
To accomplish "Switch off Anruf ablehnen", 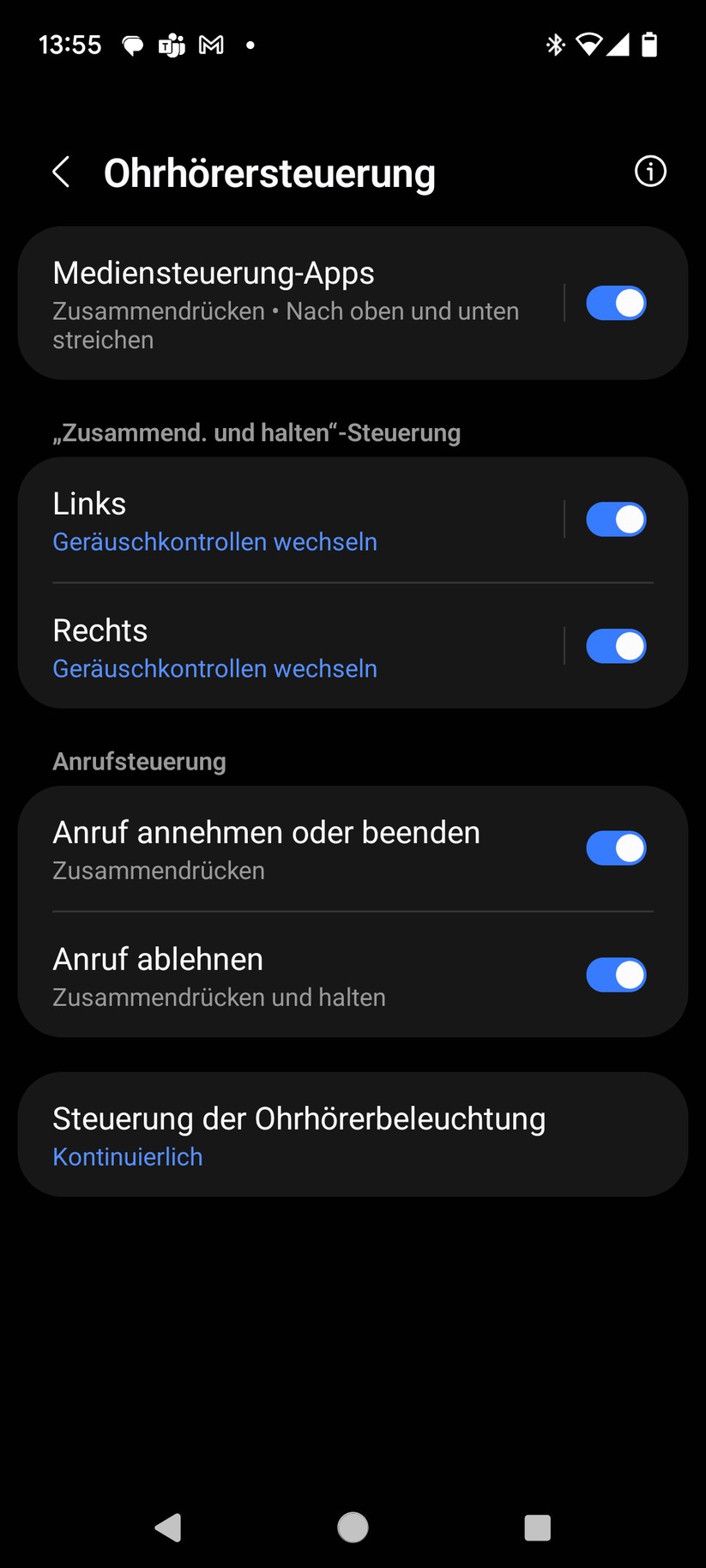I will (x=616, y=975).
